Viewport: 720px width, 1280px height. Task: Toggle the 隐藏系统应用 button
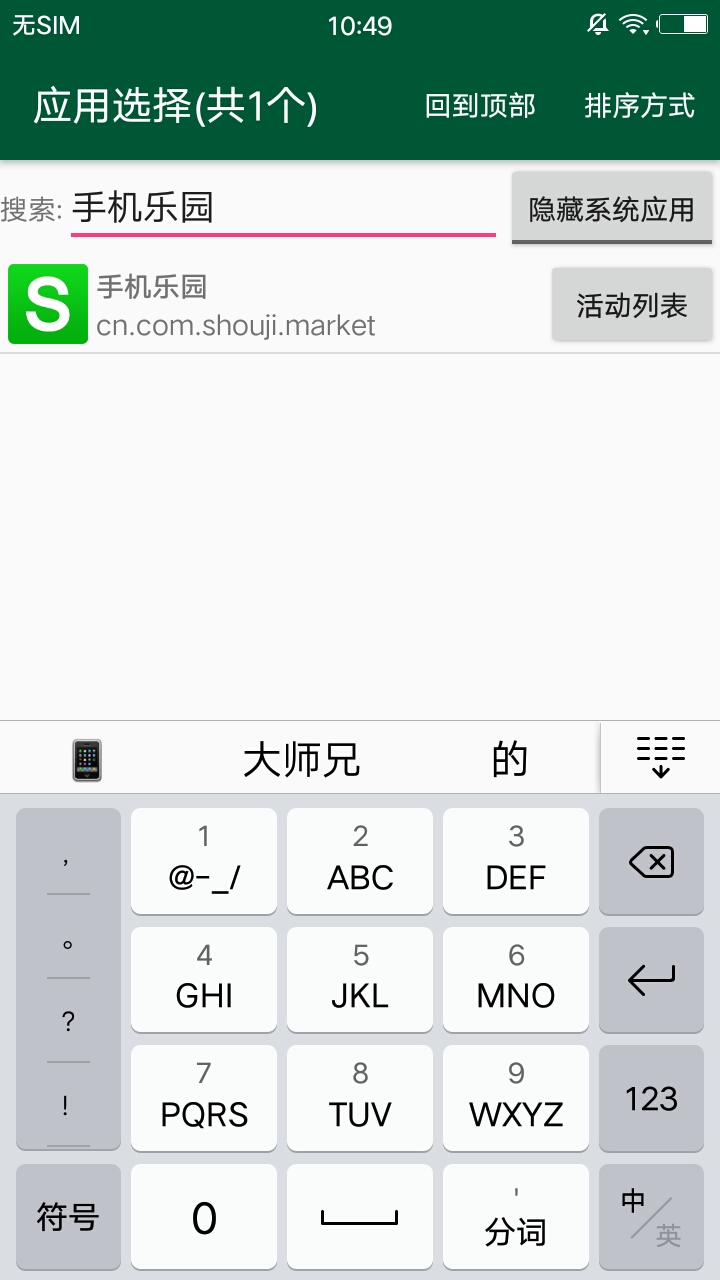[611, 208]
